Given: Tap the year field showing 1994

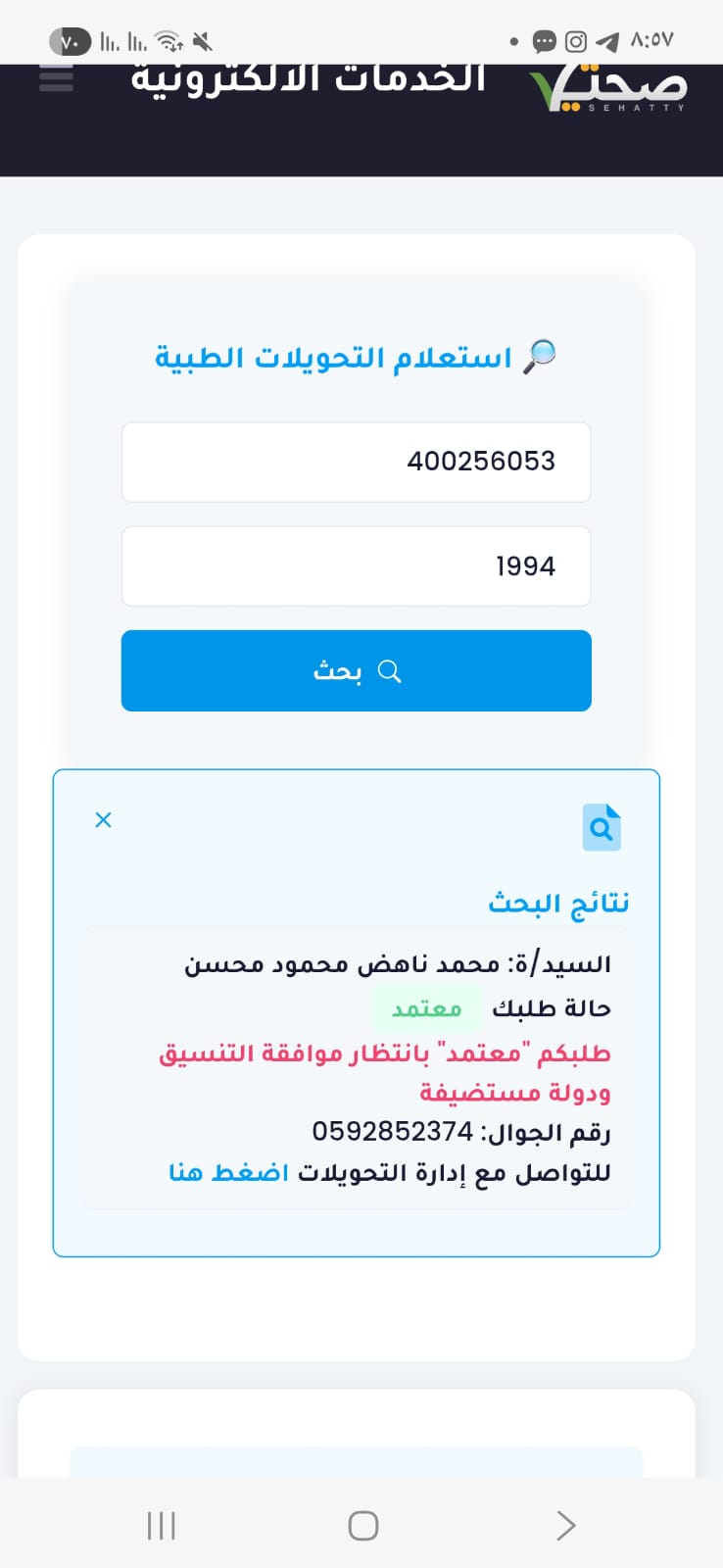Looking at the screenshot, I should 356,566.
